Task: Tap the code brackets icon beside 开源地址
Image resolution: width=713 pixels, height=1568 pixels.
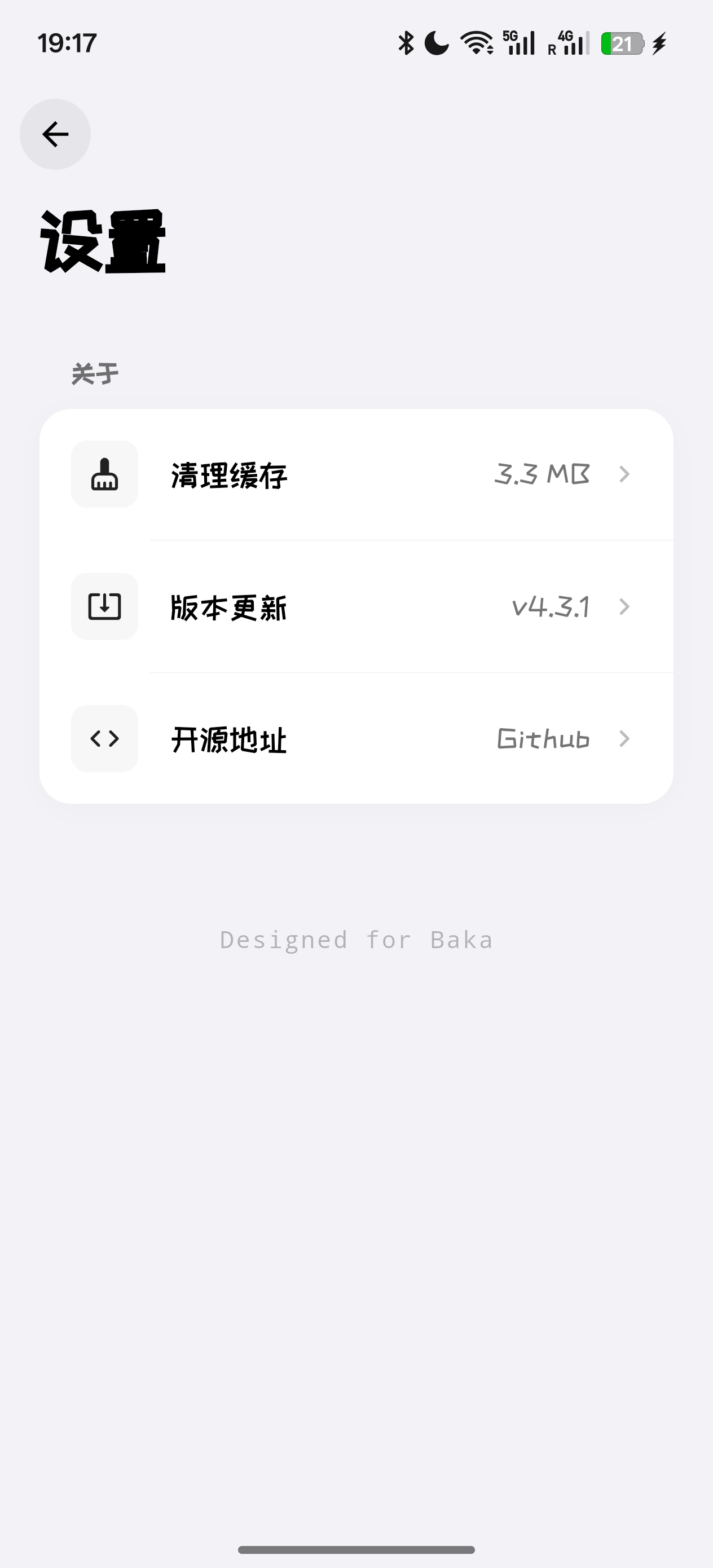Action: [104, 739]
